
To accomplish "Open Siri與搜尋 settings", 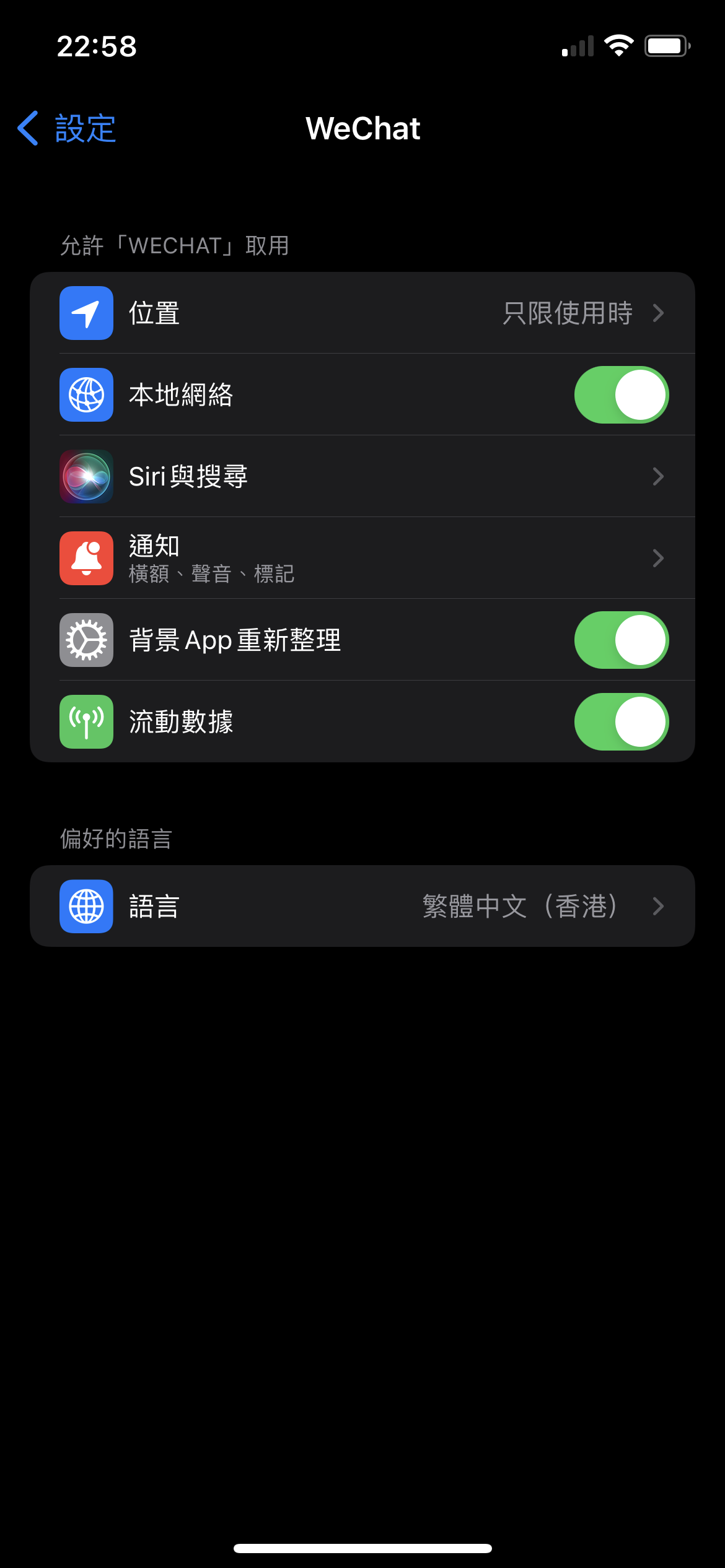I will point(362,477).
